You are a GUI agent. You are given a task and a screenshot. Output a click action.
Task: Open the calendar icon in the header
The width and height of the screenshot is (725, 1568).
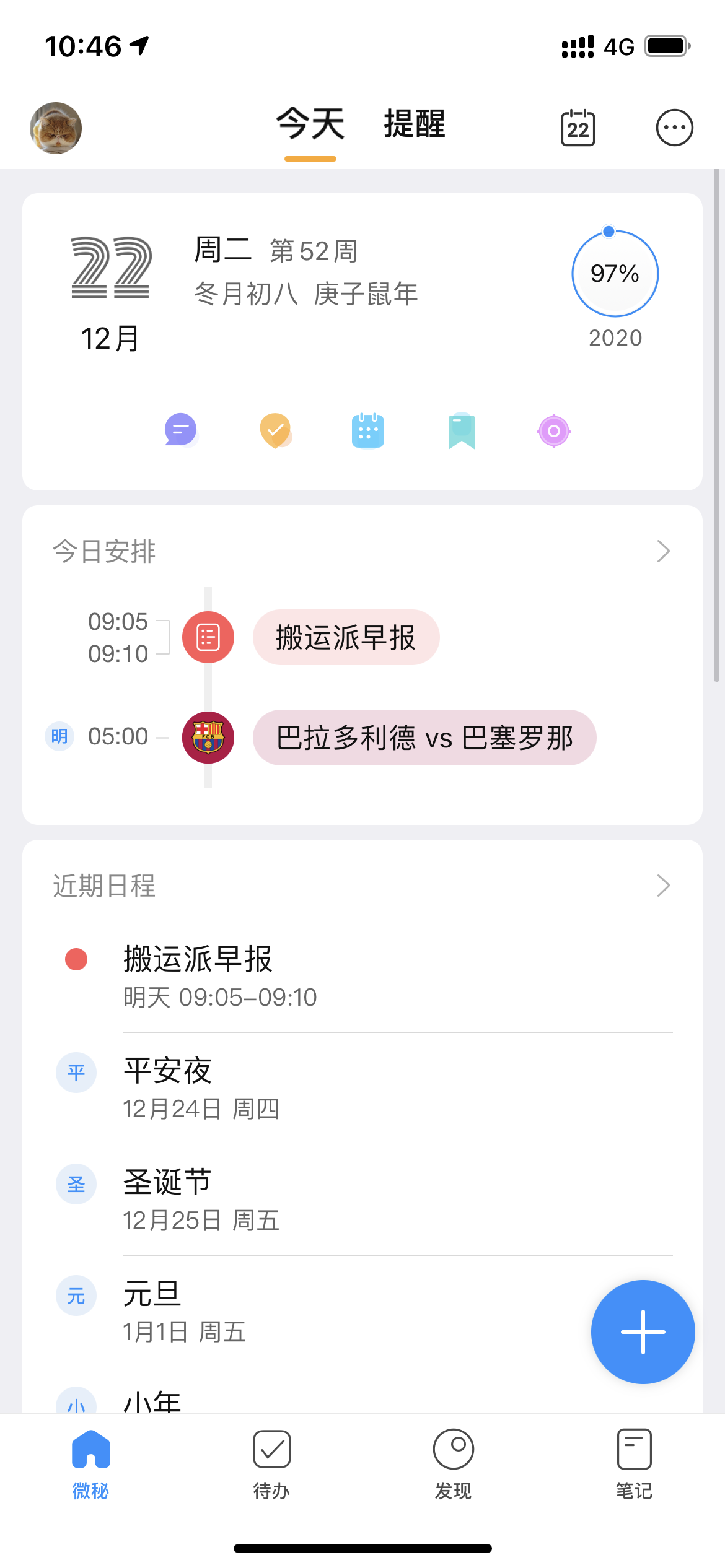click(578, 128)
